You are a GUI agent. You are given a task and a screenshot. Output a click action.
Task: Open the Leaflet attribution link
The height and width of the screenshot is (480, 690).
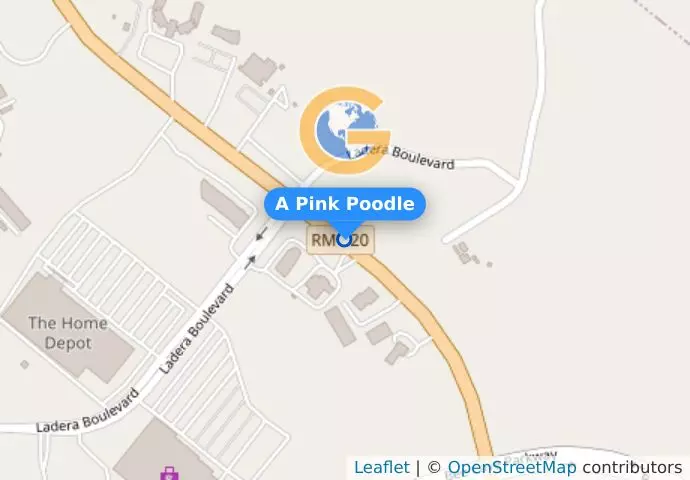(381, 467)
